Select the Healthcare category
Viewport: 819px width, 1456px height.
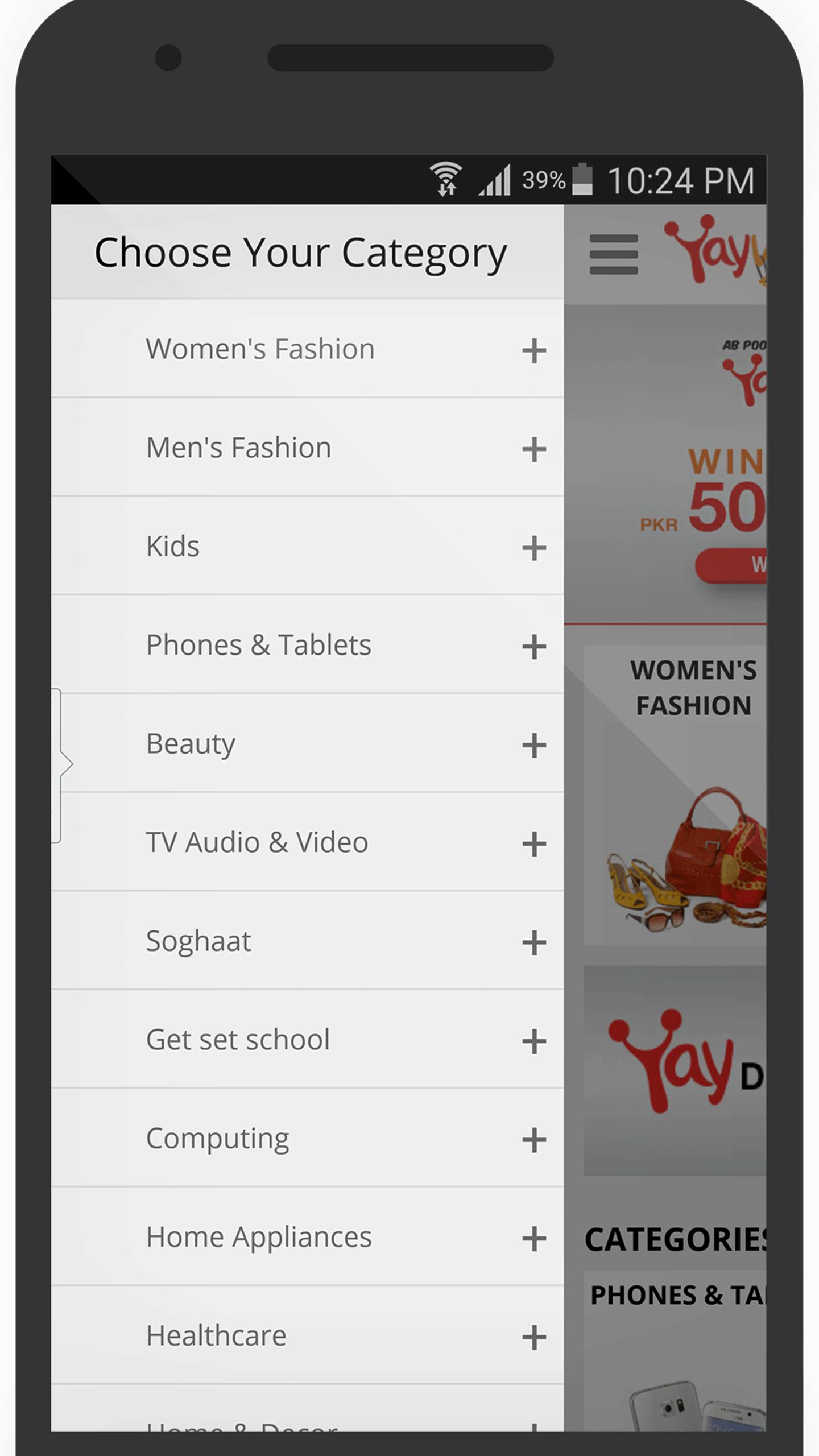click(216, 1336)
